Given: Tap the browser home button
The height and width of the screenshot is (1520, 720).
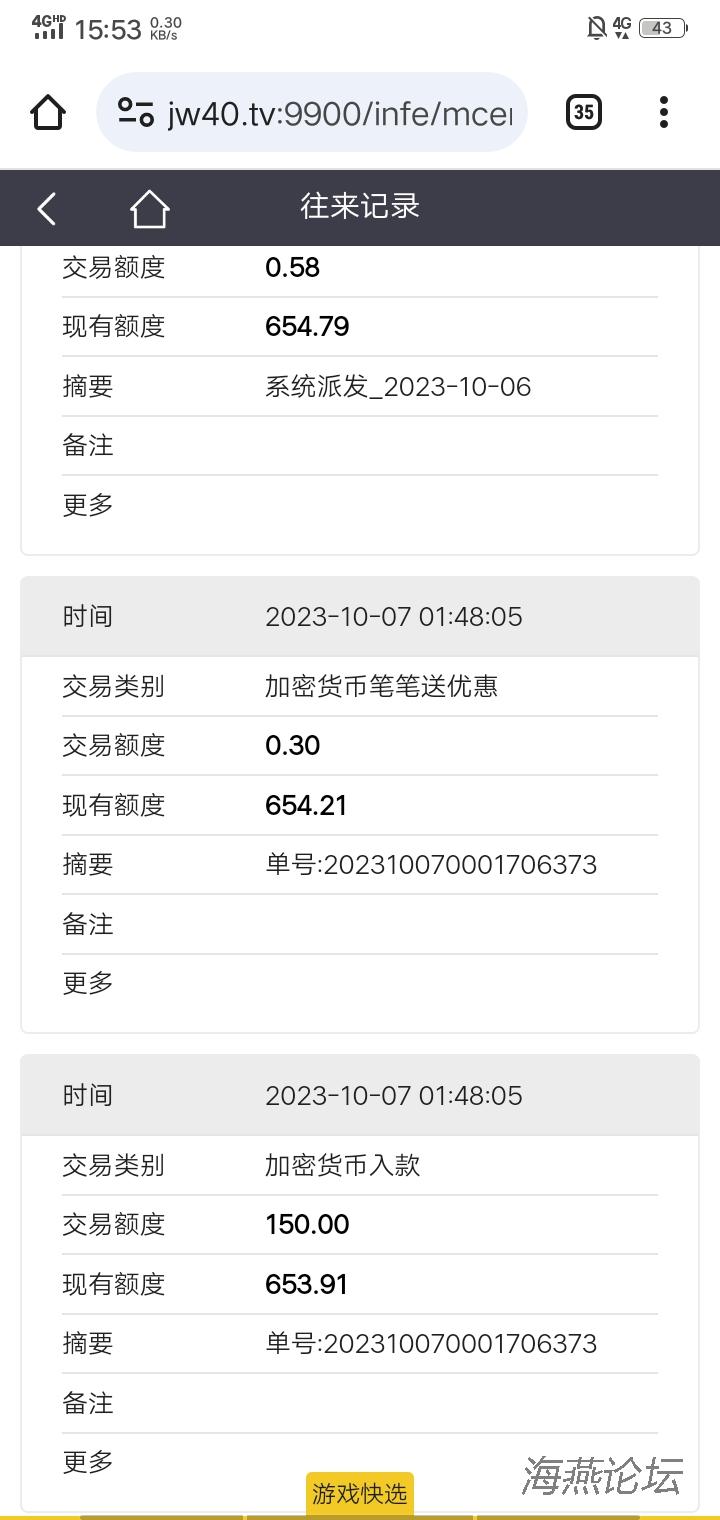Looking at the screenshot, I should click(48, 113).
